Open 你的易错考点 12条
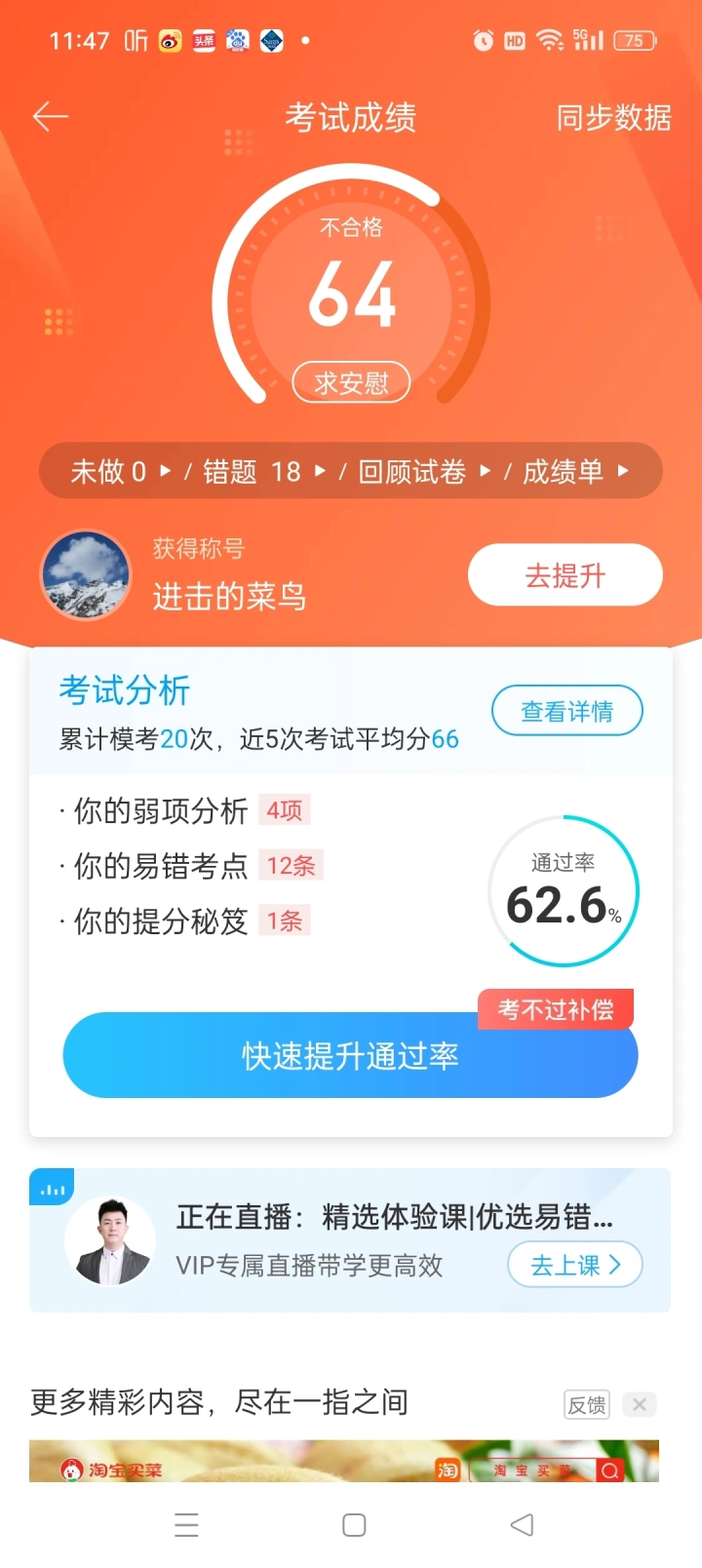The height and width of the screenshot is (1568, 702). [190, 866]
